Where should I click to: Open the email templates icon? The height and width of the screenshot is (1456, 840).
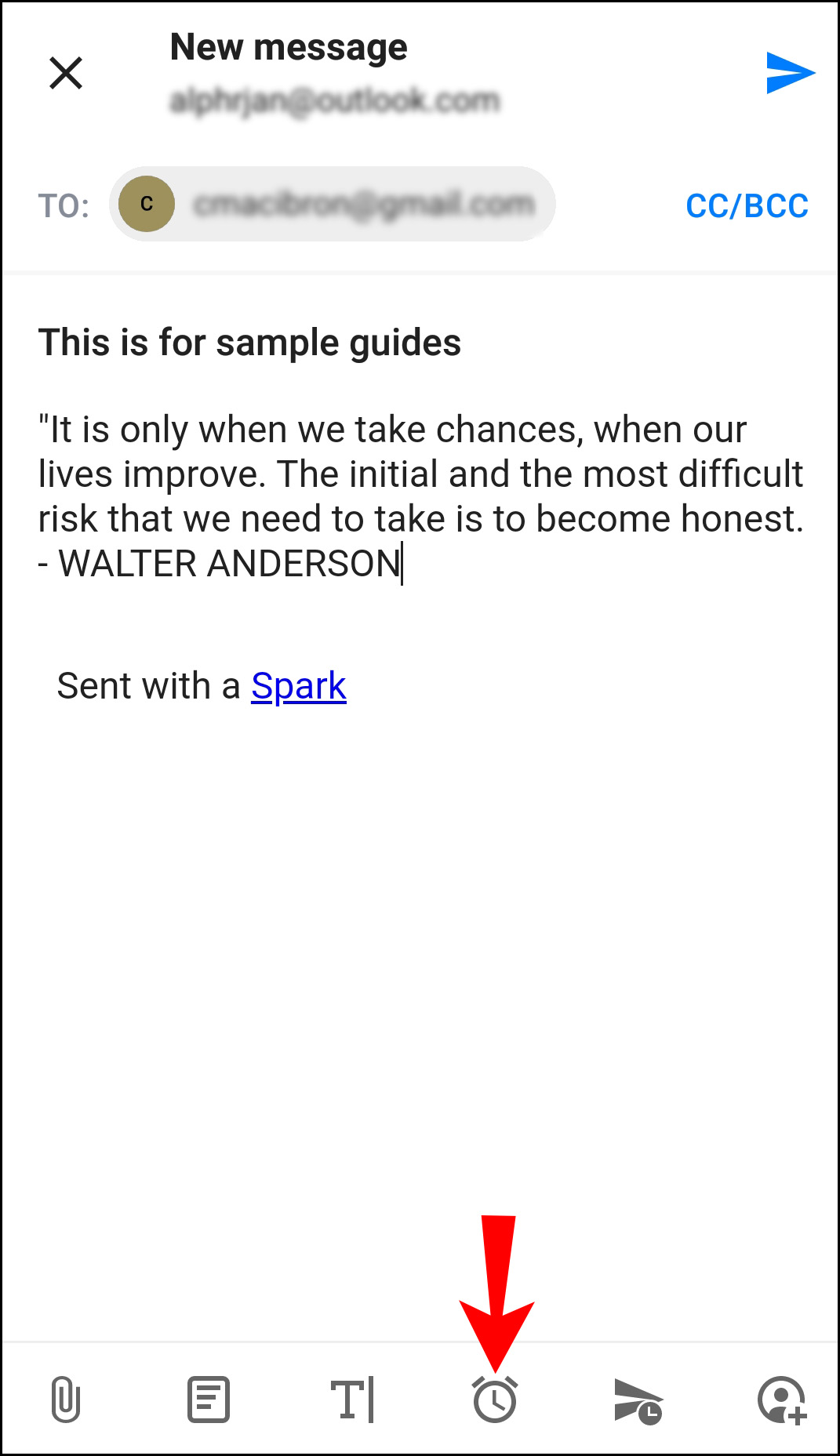tap(209, 1400)
